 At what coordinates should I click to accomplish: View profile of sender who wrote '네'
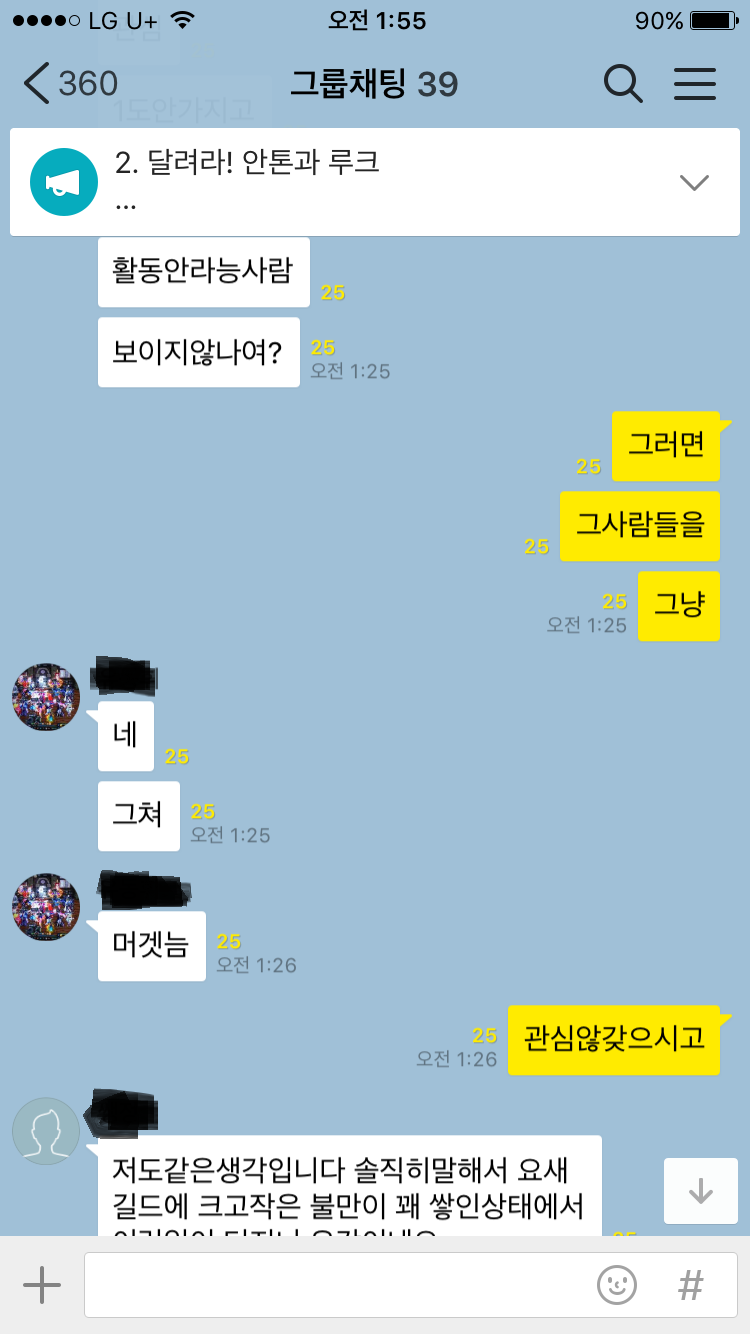click(46, 697)
